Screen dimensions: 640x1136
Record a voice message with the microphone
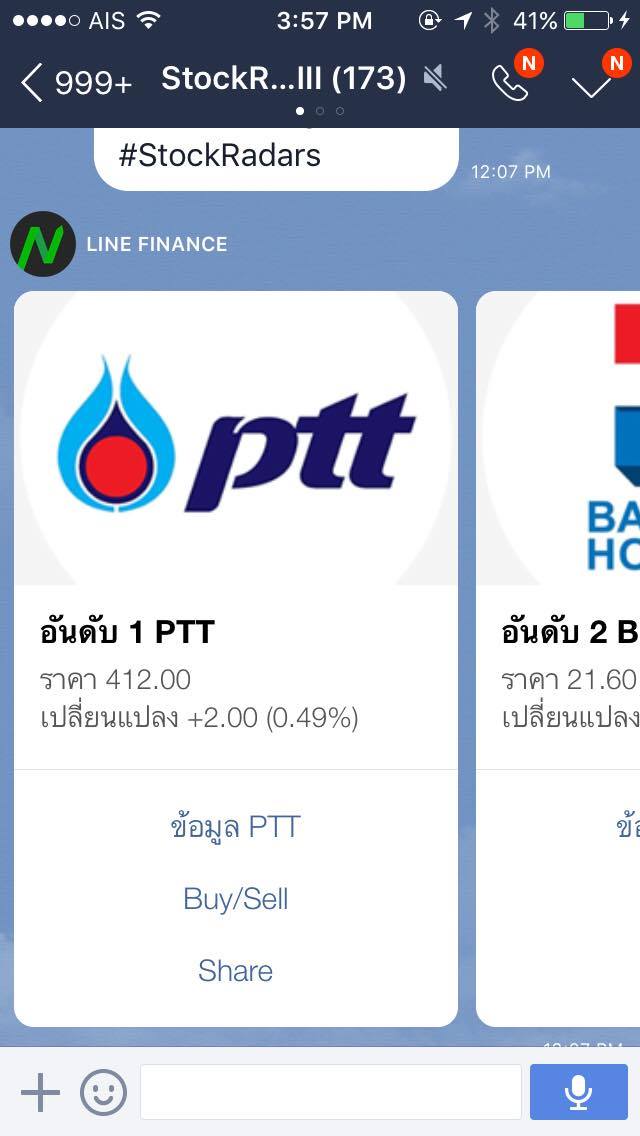[x=578, y=1092]
